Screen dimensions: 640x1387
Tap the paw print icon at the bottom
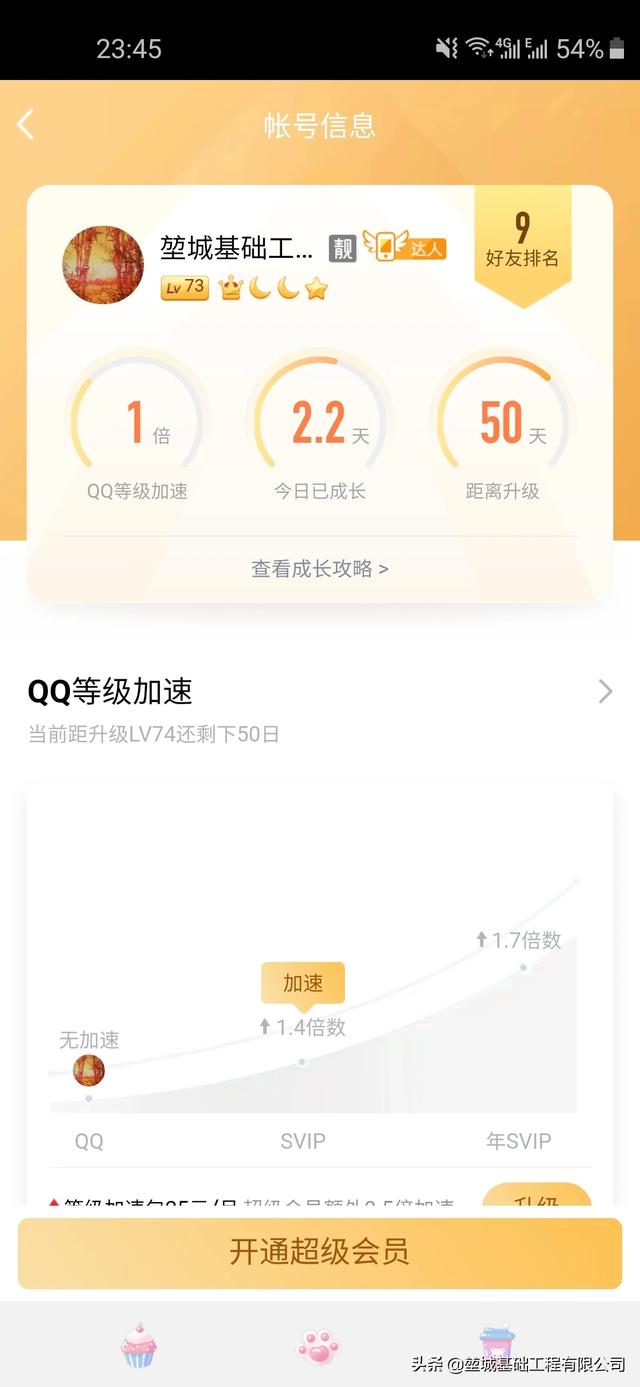point(318,1346)
